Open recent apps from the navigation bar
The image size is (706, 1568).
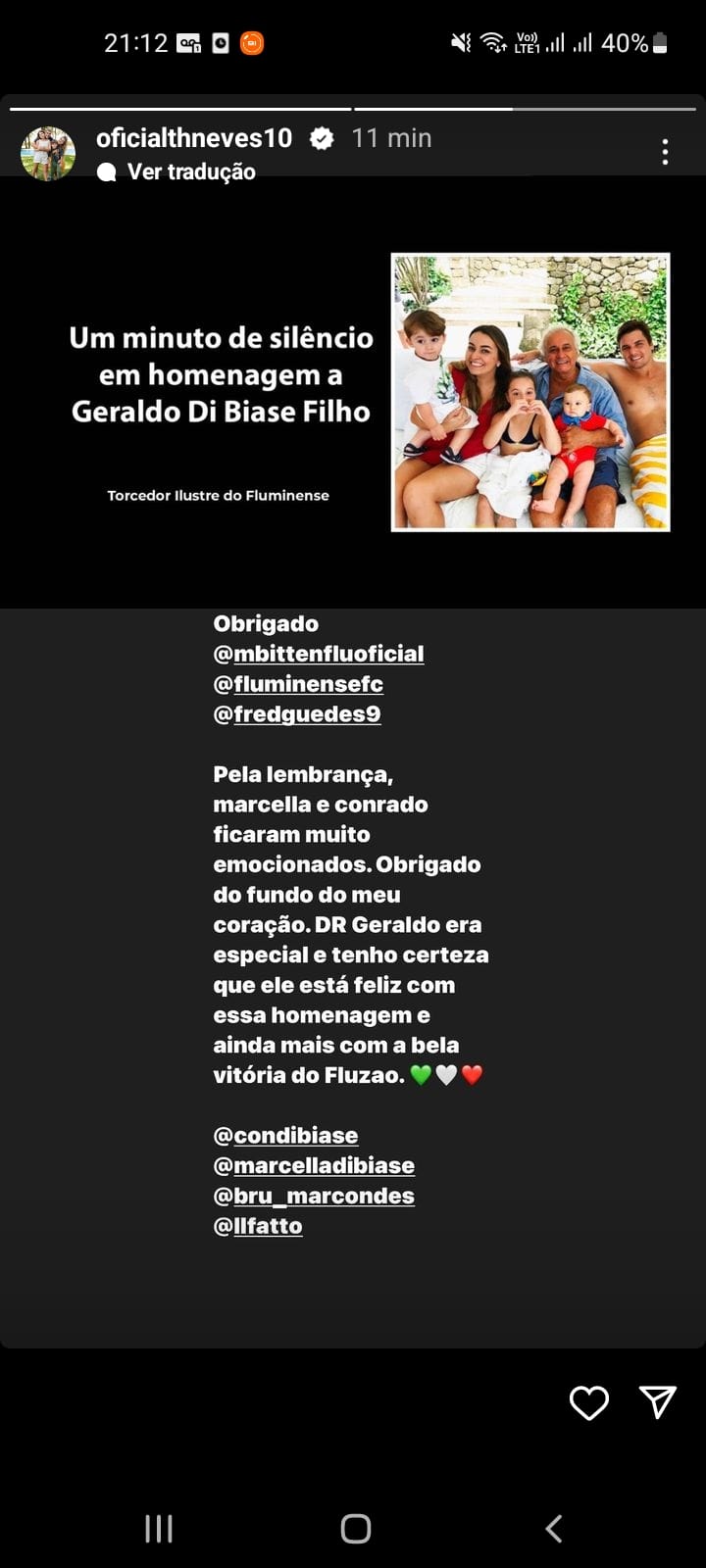coord(159,1528)
